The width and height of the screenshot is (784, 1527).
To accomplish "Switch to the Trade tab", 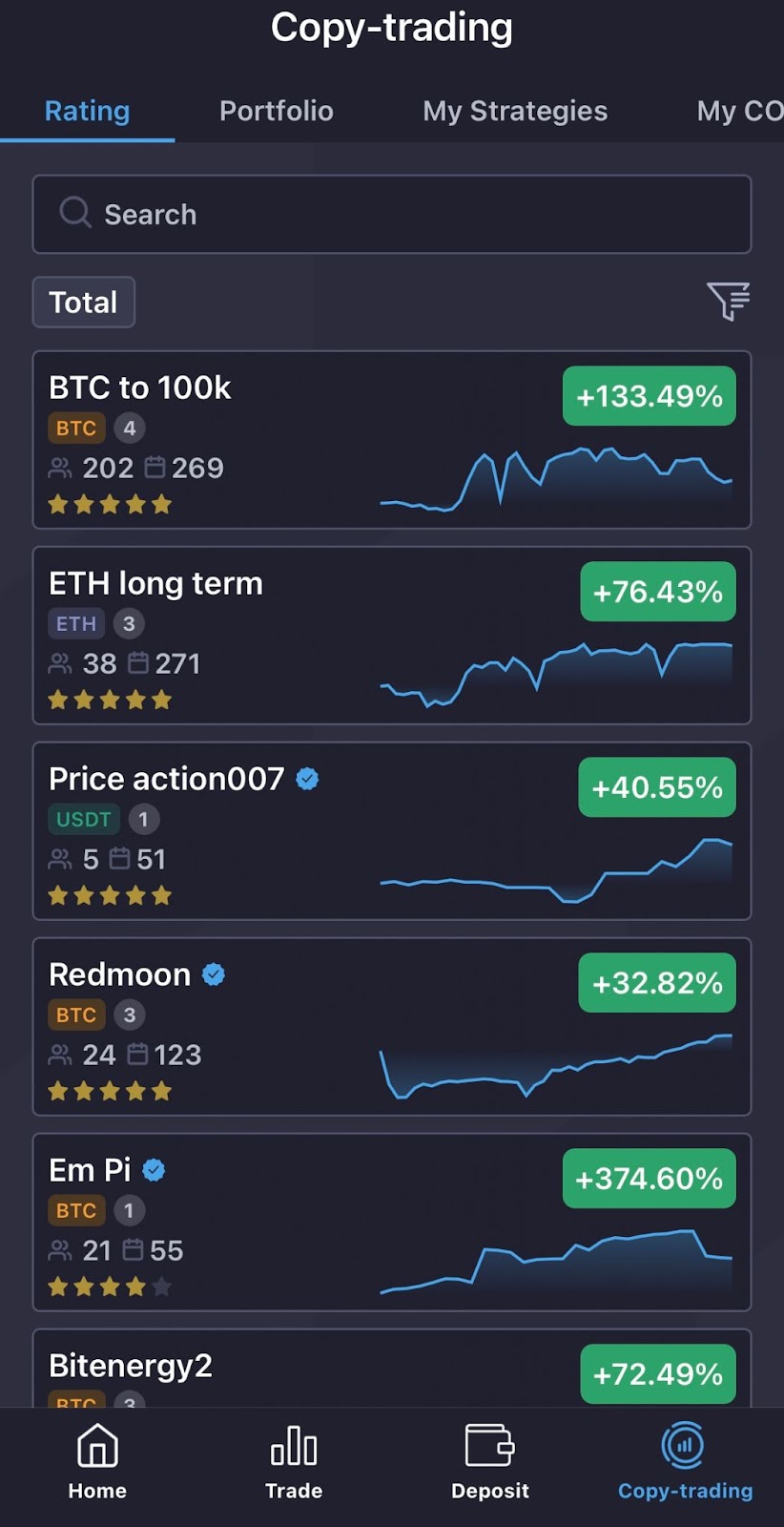I will 294,1462.
